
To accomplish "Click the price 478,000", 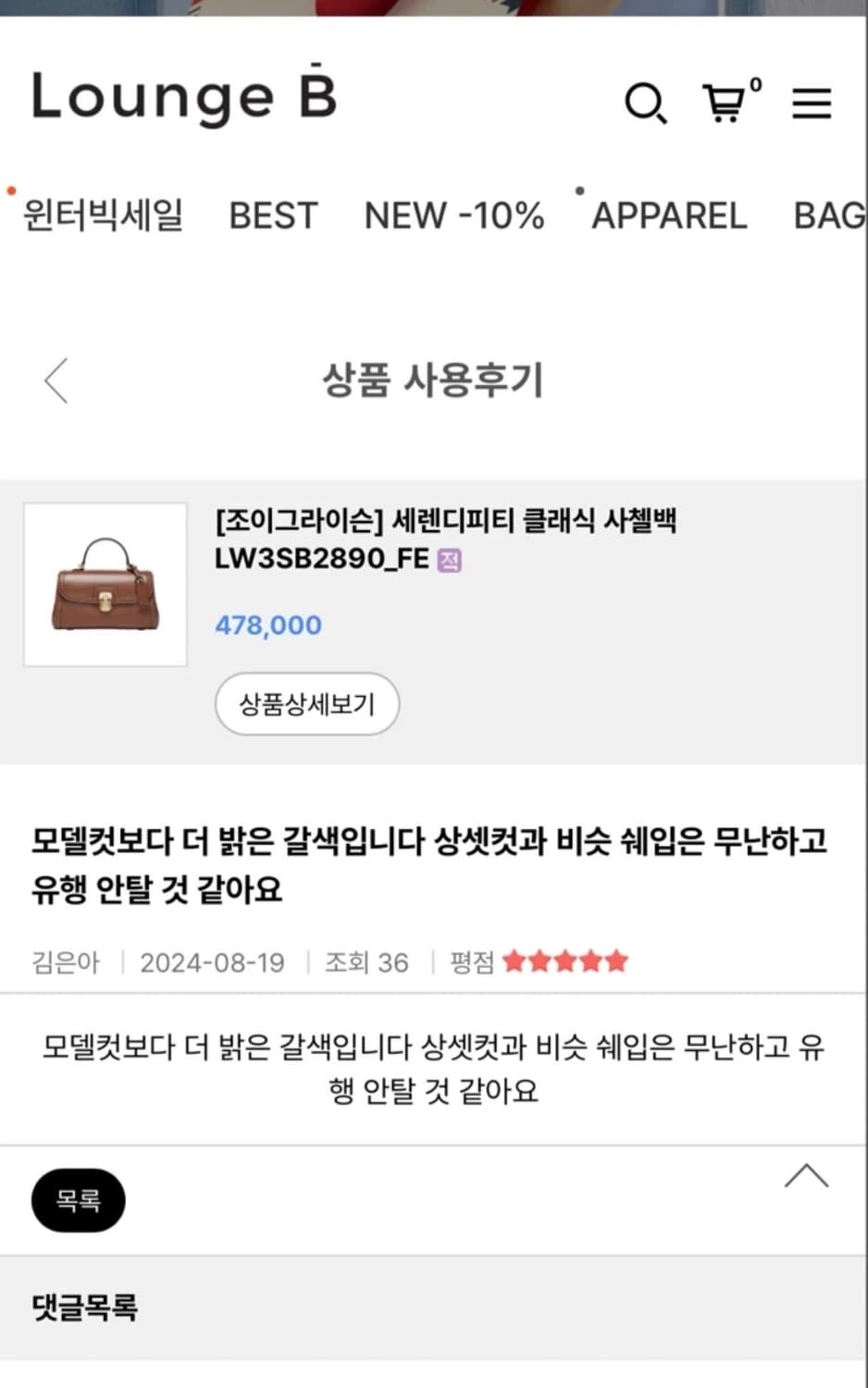I will [x=267, y=625].
